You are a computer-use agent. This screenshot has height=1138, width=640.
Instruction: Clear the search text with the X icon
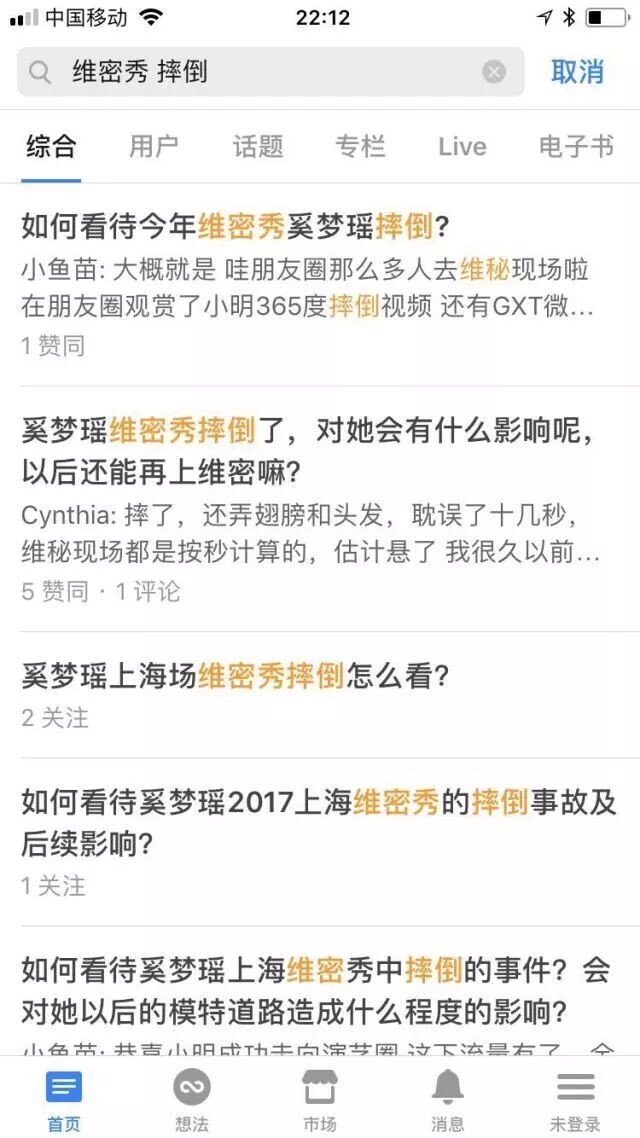[x=494, y=72]
